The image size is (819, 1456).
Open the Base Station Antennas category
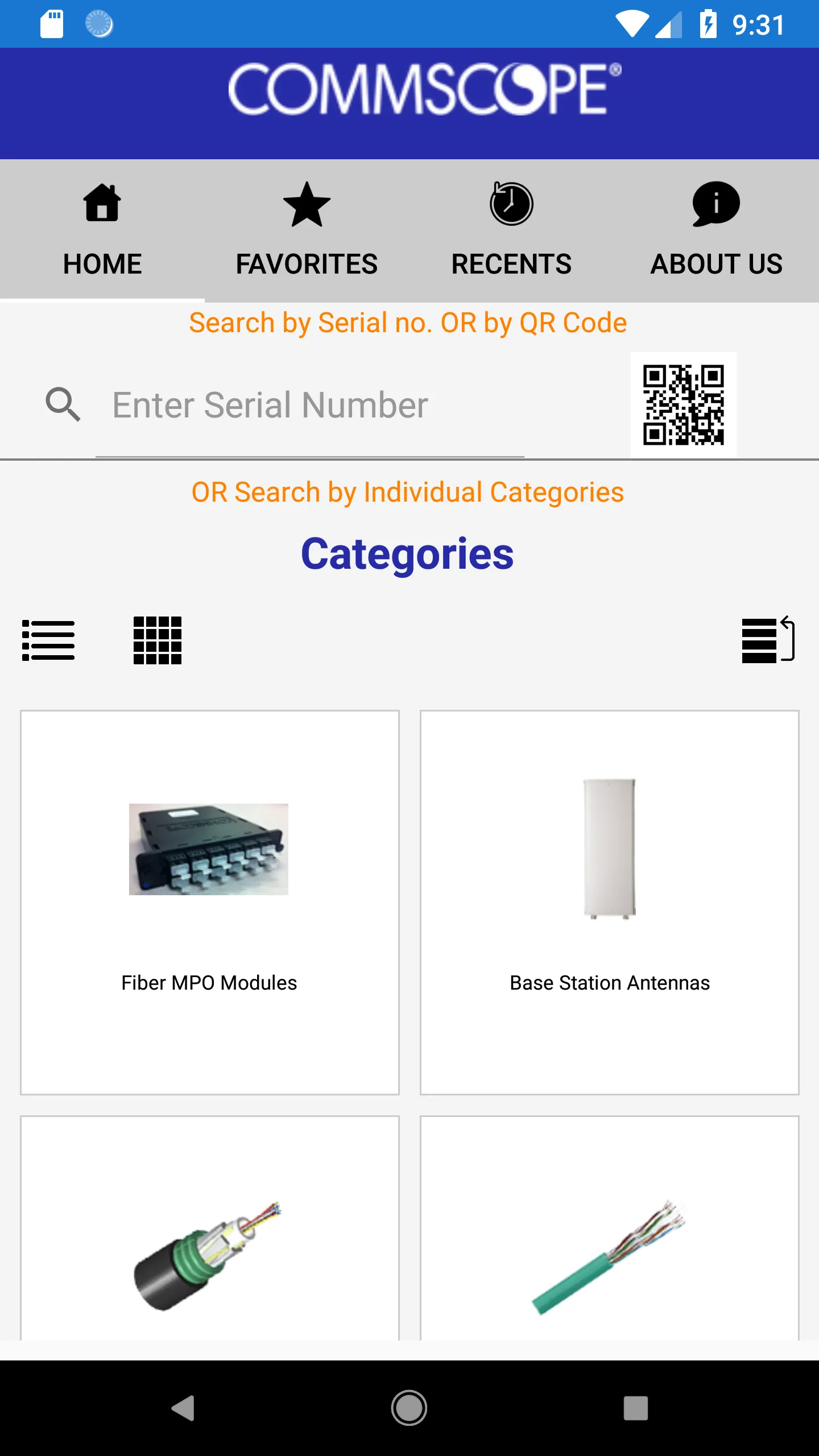point(610,902)
